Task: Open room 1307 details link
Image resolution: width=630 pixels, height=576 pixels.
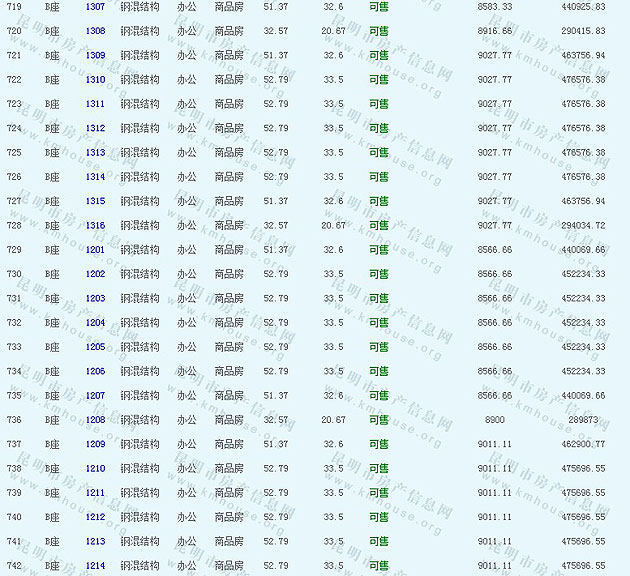Action: point(95,7)
